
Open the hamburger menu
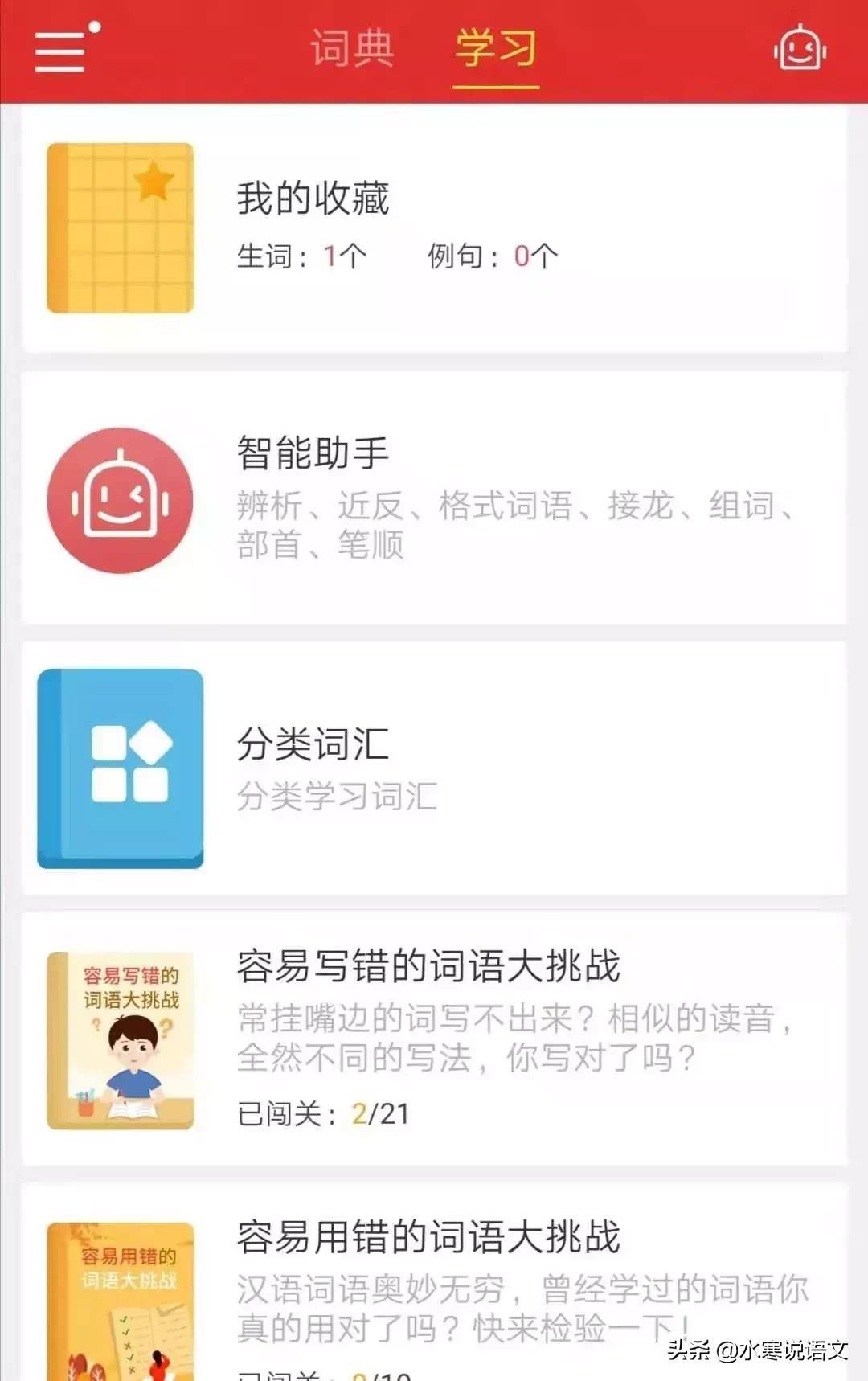click(x=59, y=50)
